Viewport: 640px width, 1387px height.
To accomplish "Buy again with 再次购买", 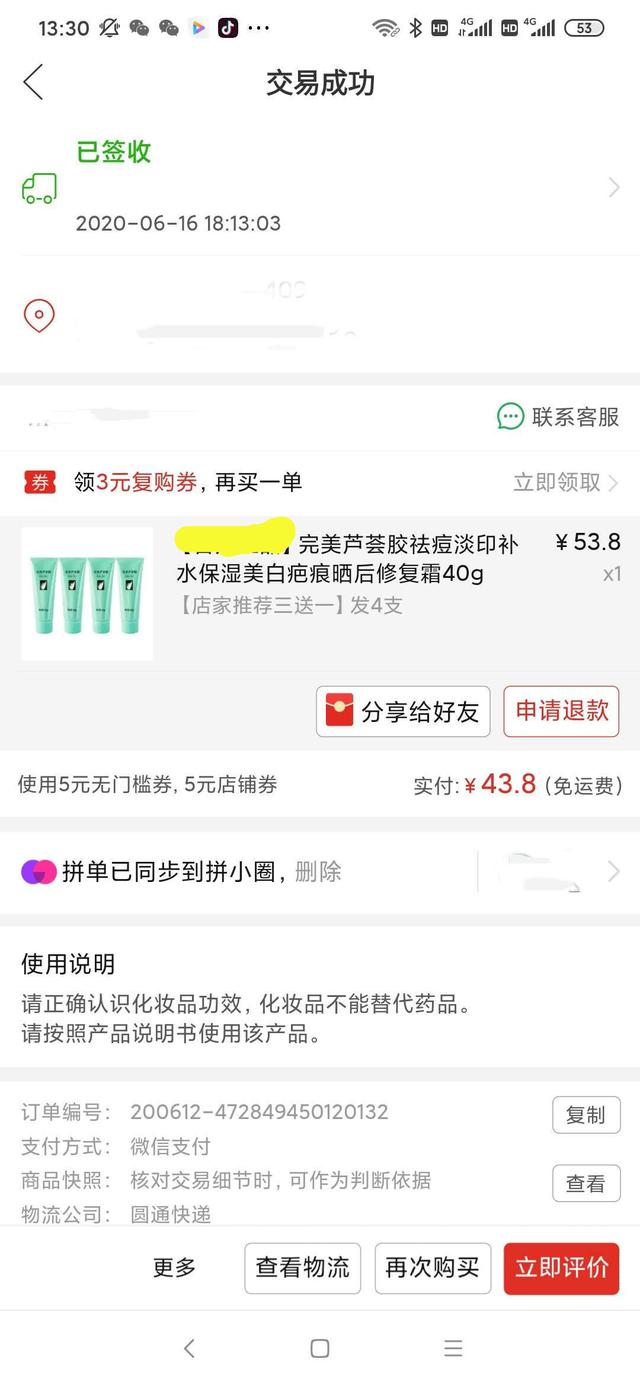I will 432,1268.
